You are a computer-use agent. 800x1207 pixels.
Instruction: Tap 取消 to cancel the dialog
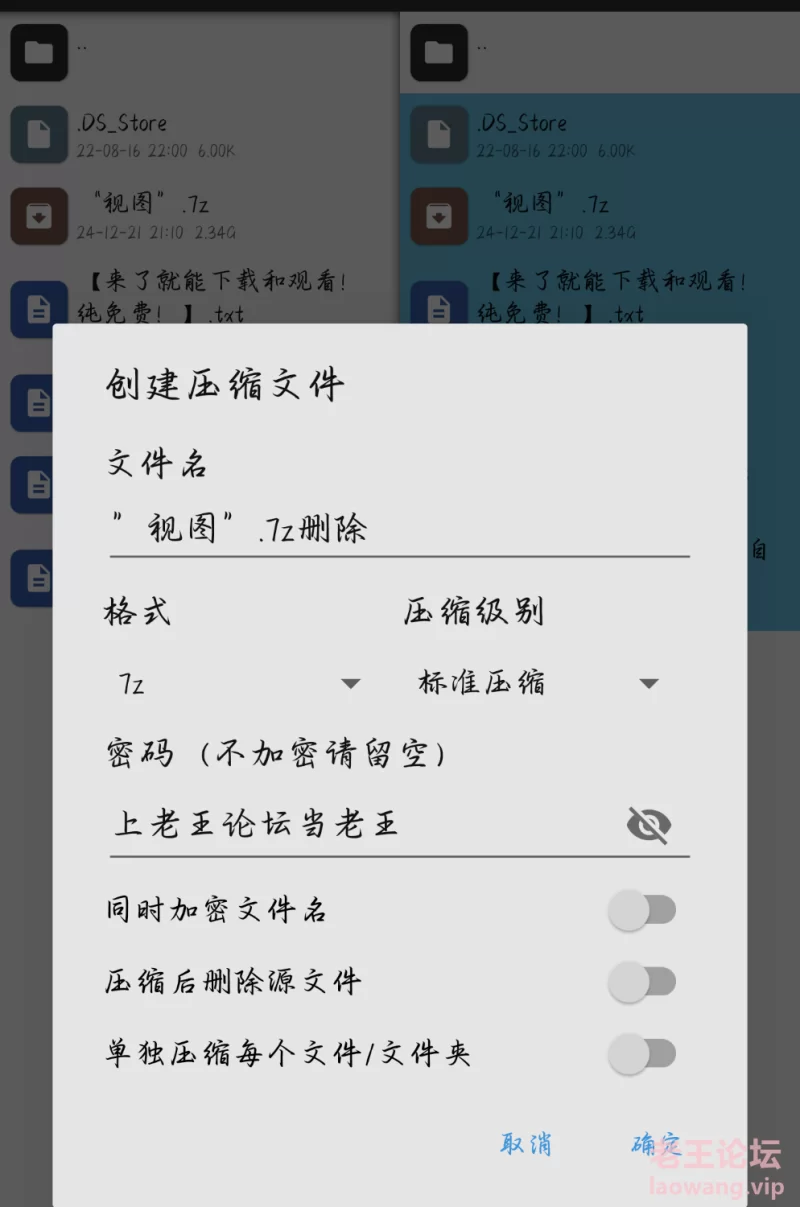(526, 1143)
